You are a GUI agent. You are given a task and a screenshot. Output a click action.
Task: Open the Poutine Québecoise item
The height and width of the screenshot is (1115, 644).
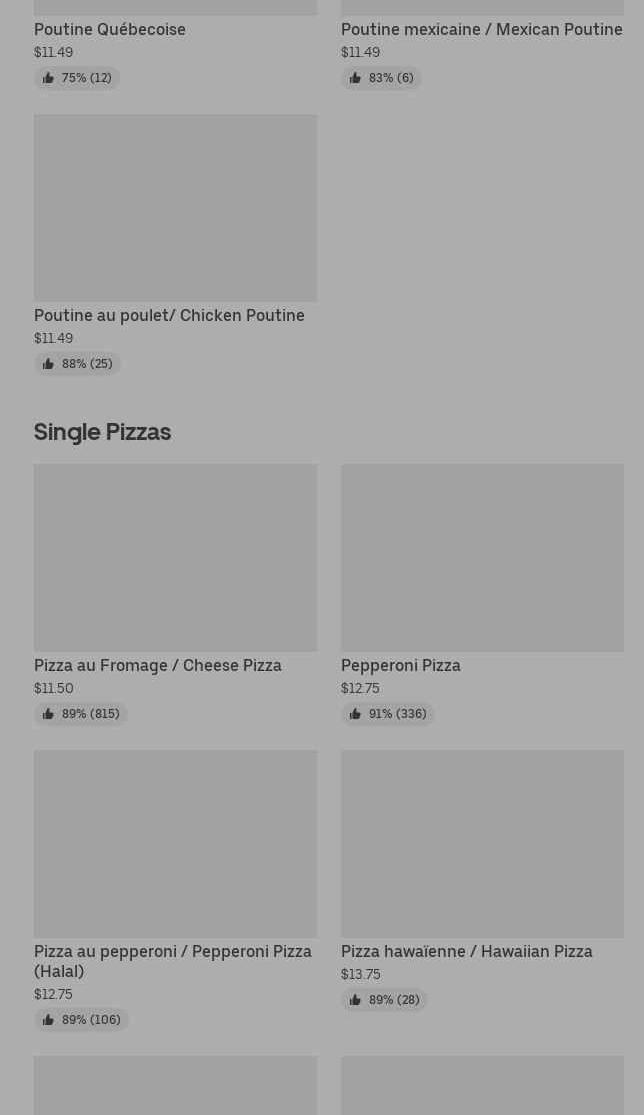[110, 30]
